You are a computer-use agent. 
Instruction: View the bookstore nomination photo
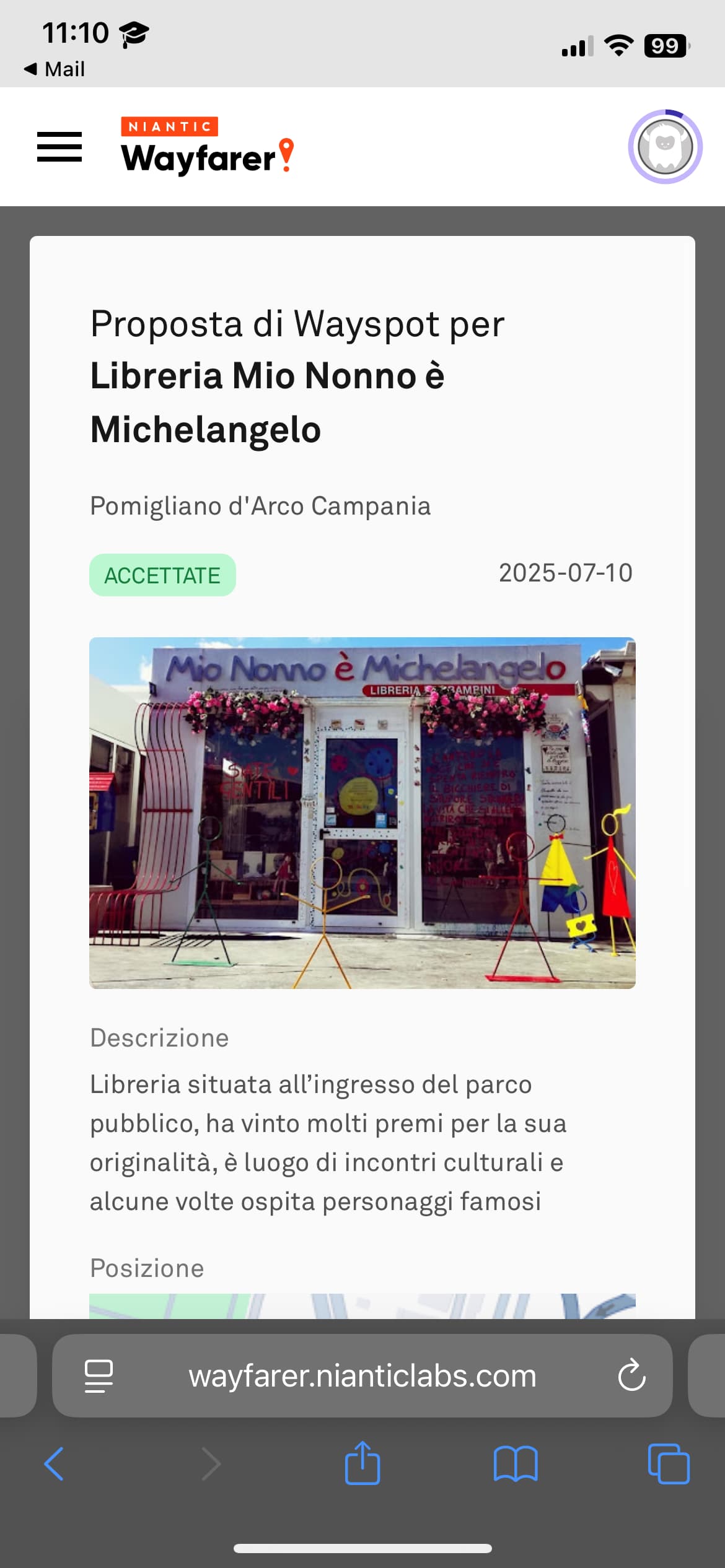pos(362,812)
